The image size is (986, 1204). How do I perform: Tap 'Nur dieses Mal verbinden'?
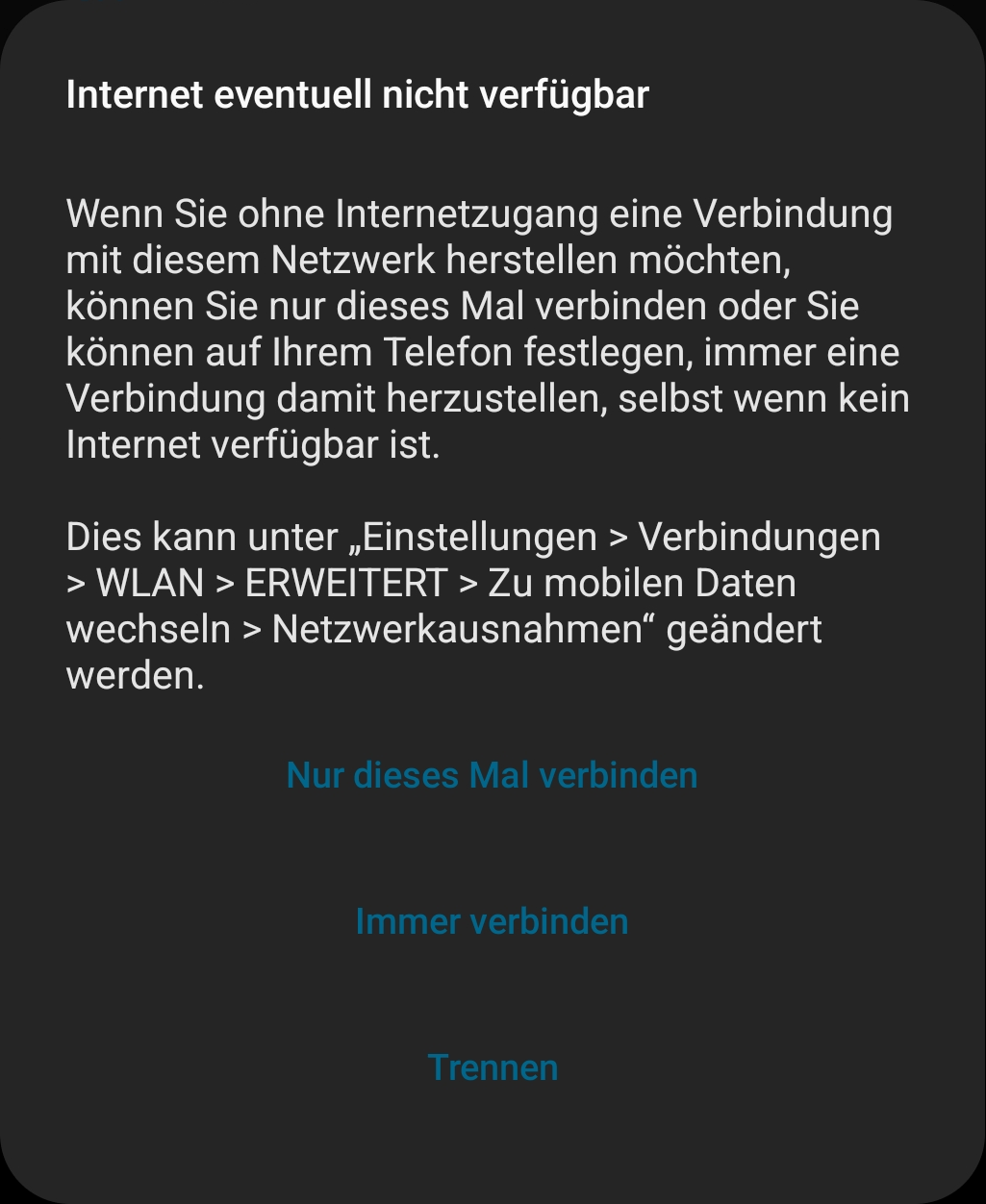tap(492, 775)
